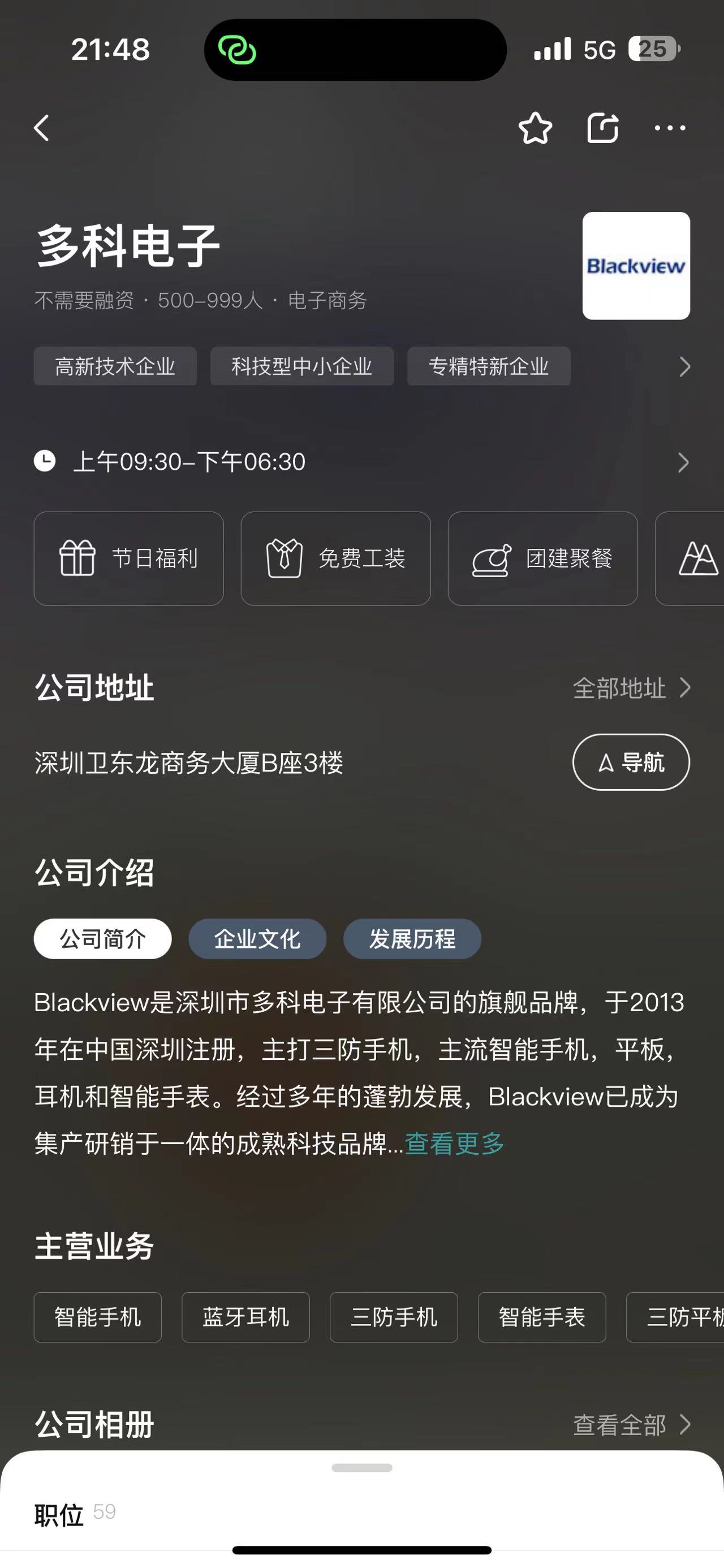The image size is (724, 1568).
Task: Tap the 团建聚餐 benefit card
Action: [x=542, y=558]
